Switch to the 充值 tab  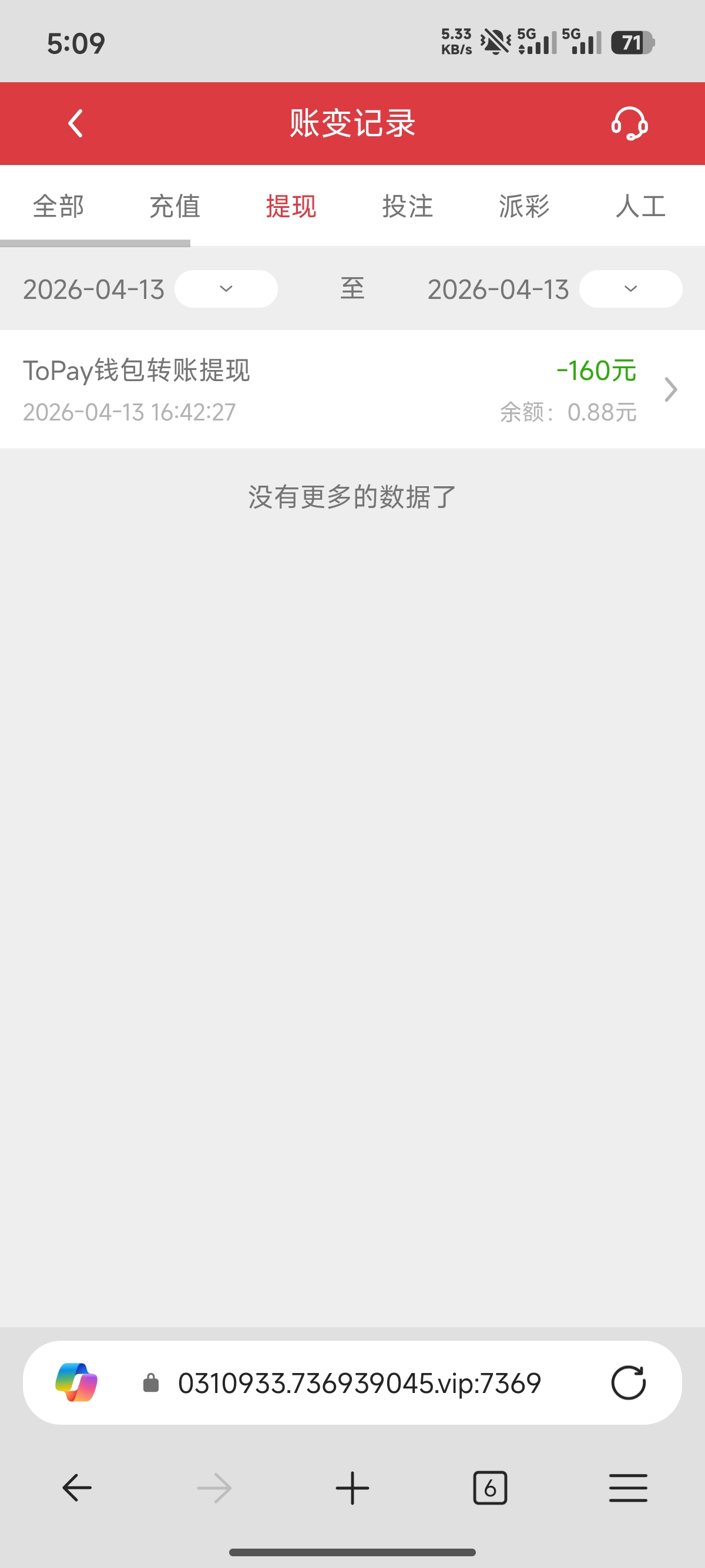174,206
